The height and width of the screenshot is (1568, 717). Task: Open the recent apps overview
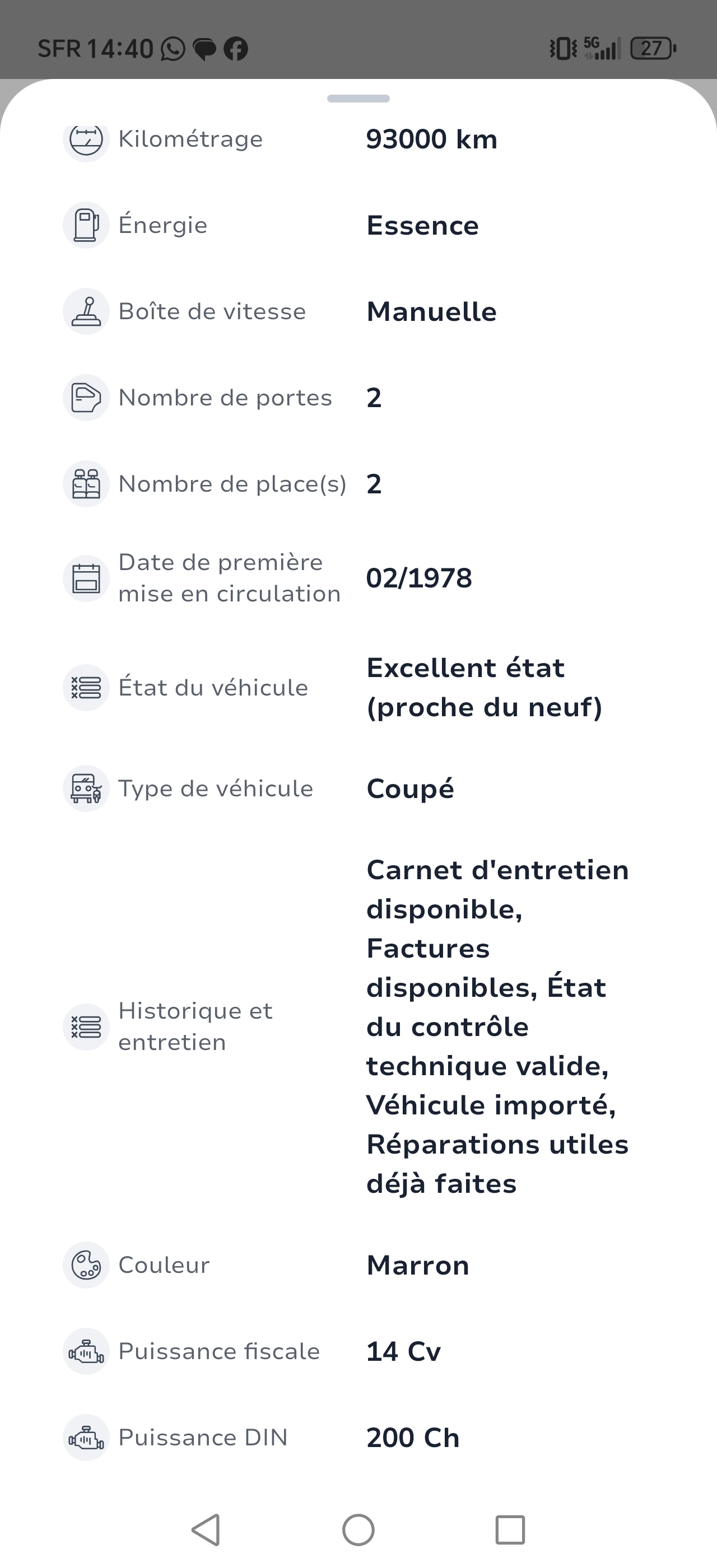coord(509,1529)
